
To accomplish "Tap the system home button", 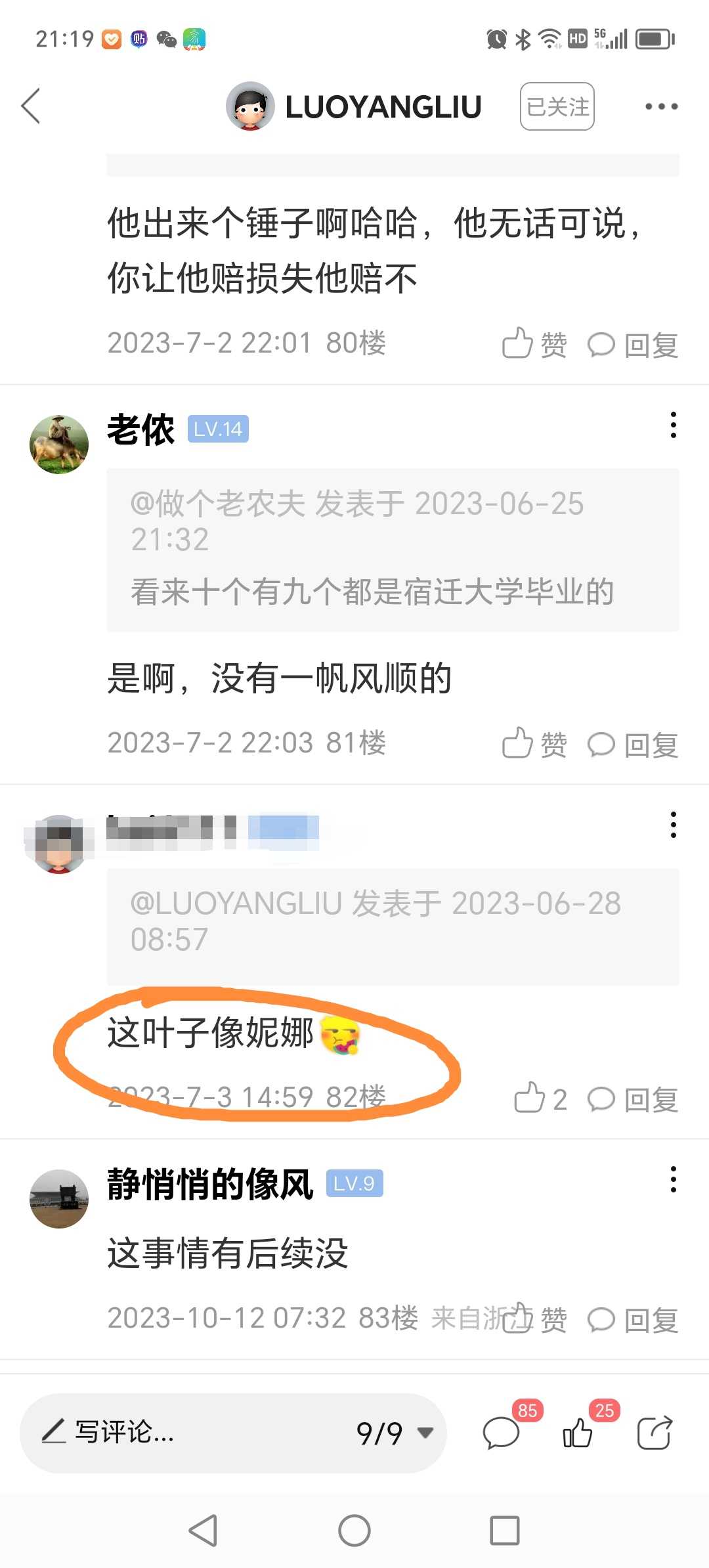I will pyautogui.click(x=354, y=1531).
